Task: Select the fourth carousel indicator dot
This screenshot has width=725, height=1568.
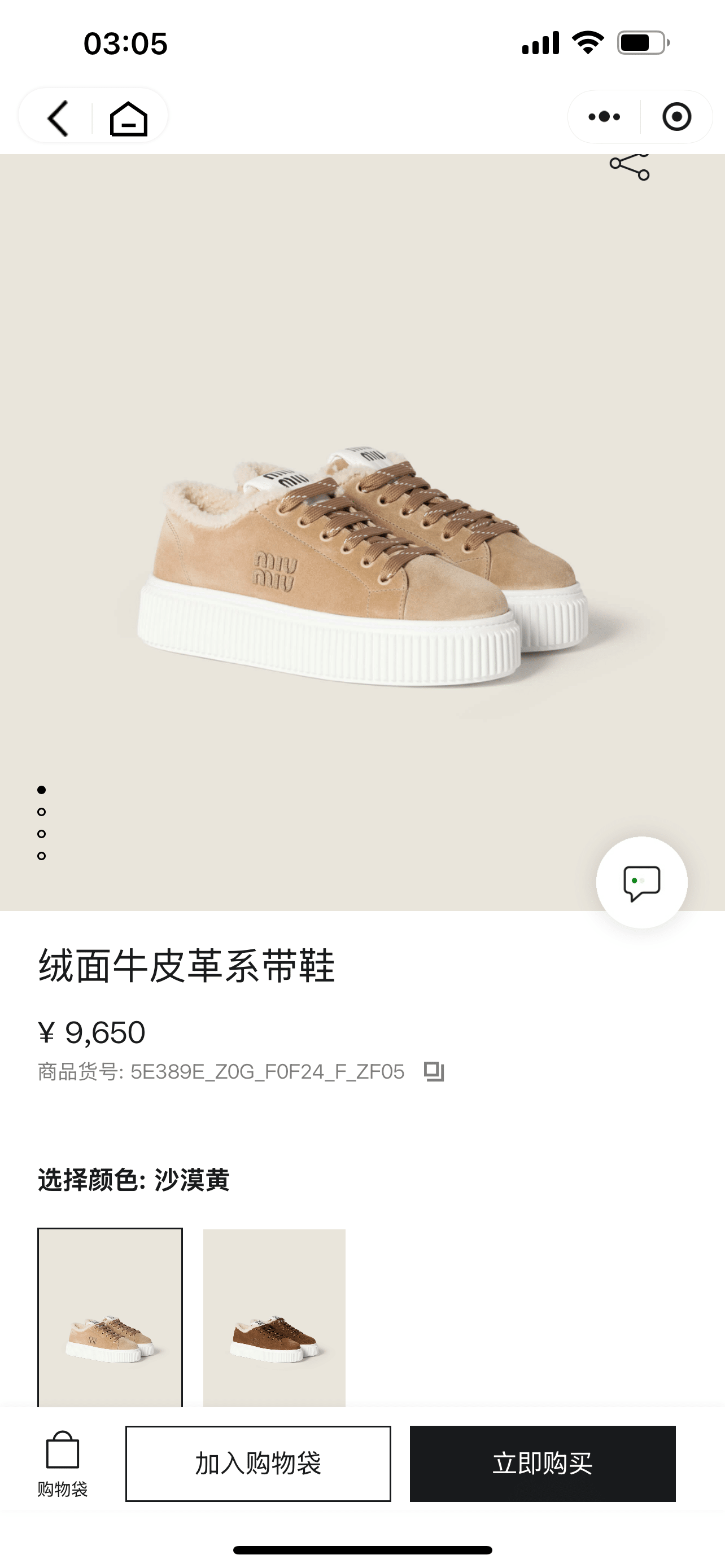Action: pyautogui.click(x=41, y=856)
